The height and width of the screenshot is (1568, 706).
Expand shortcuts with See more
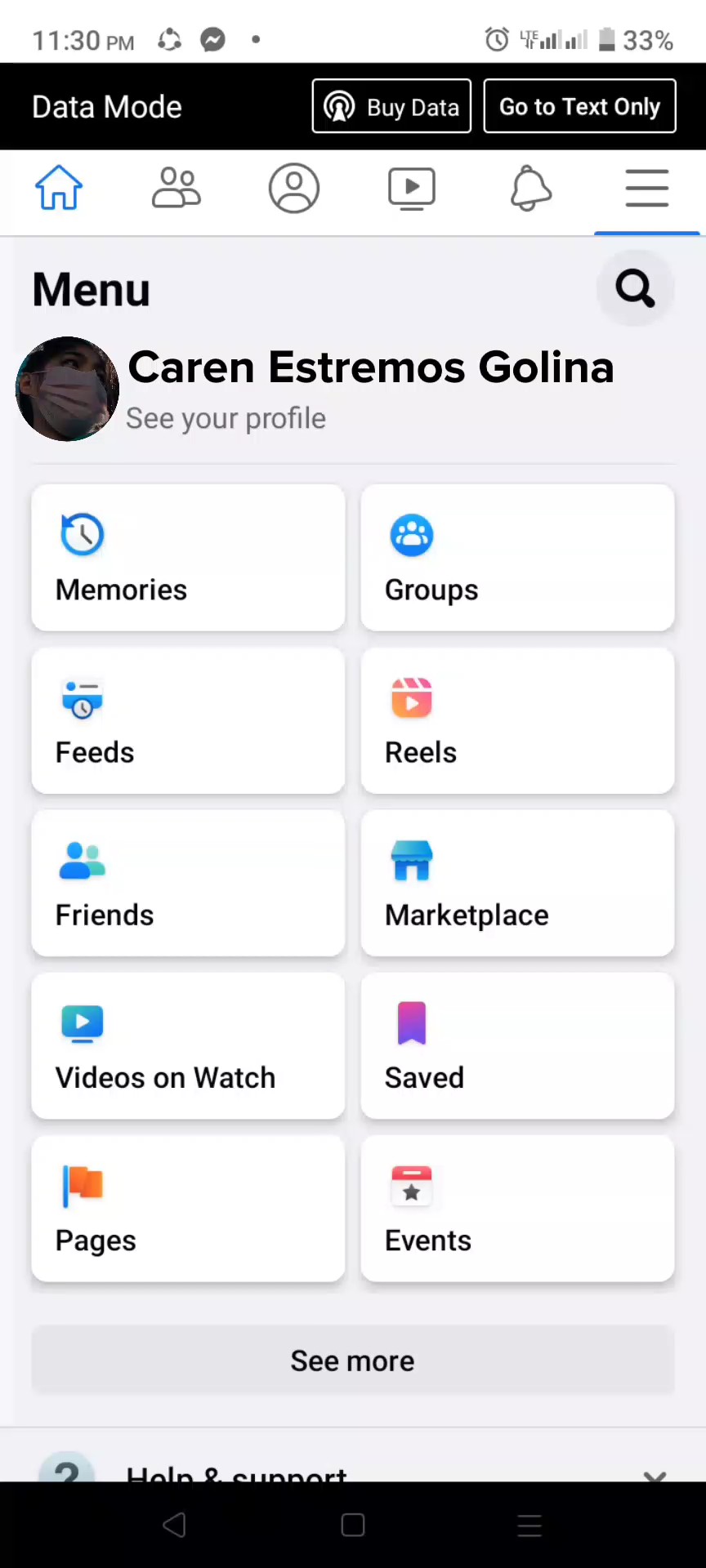353,1361
